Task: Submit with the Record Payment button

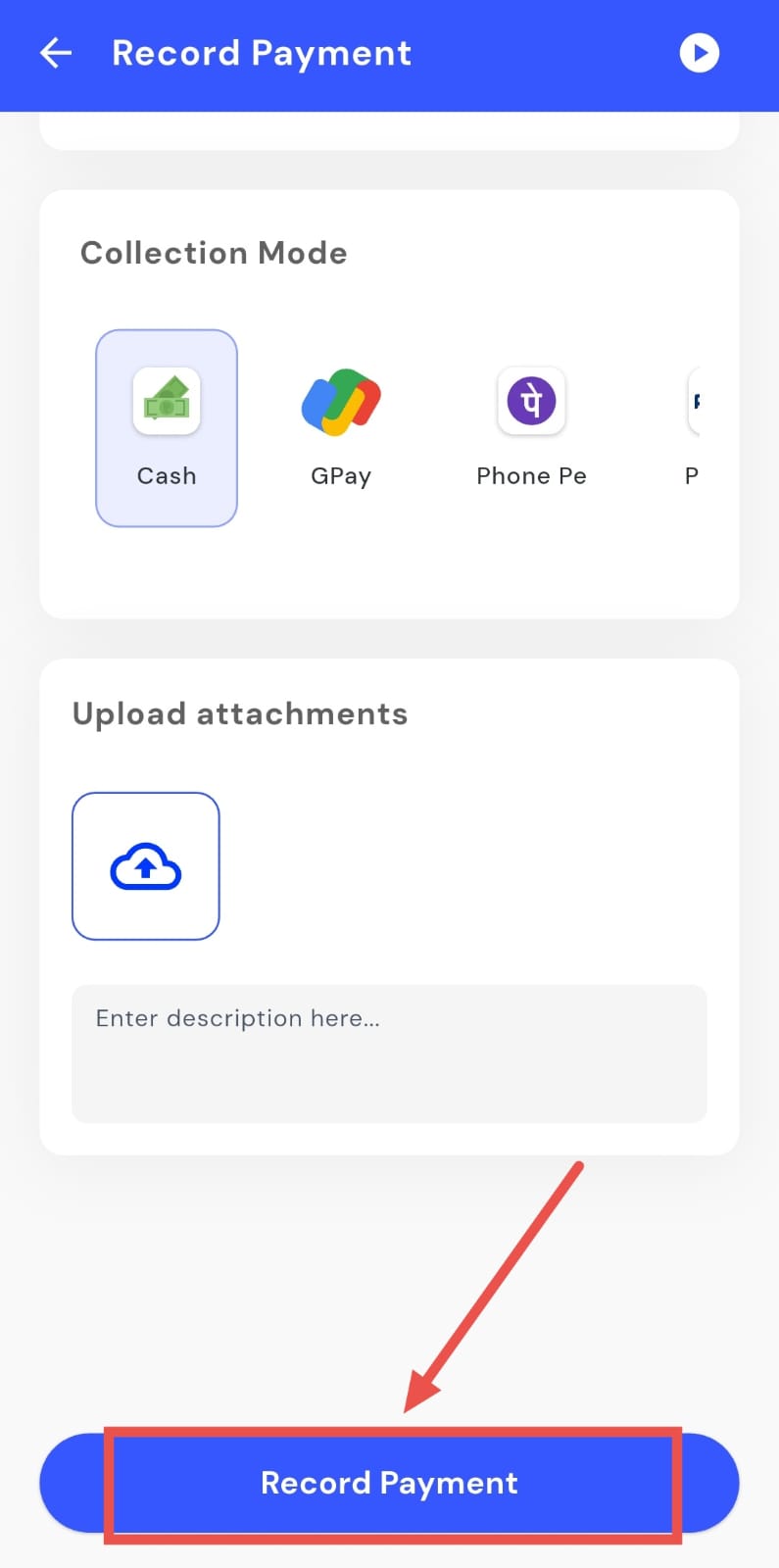Action: (389, 1483)
